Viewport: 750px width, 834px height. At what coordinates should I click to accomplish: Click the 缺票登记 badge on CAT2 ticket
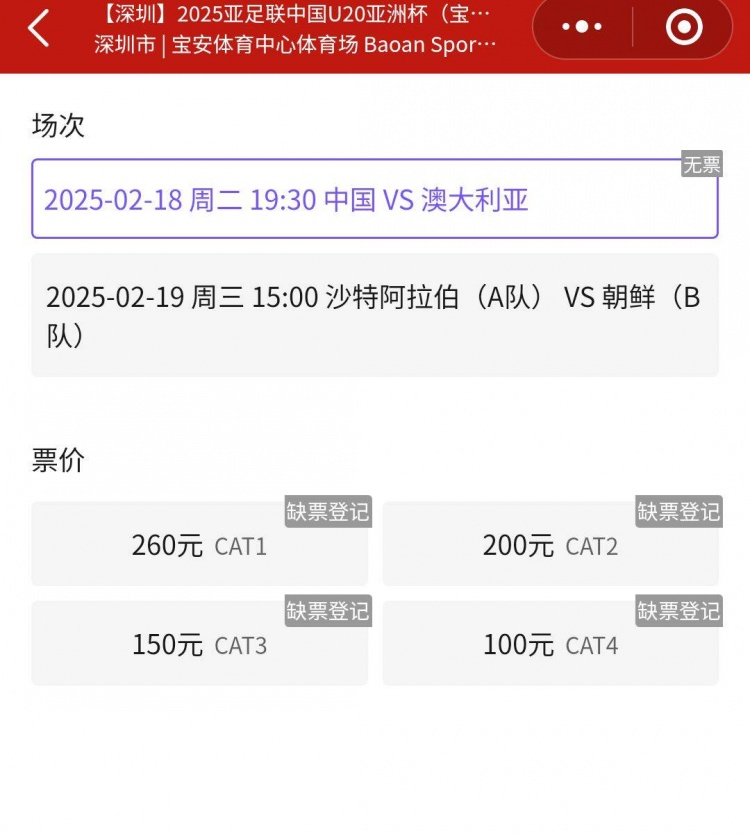(678, 513)
